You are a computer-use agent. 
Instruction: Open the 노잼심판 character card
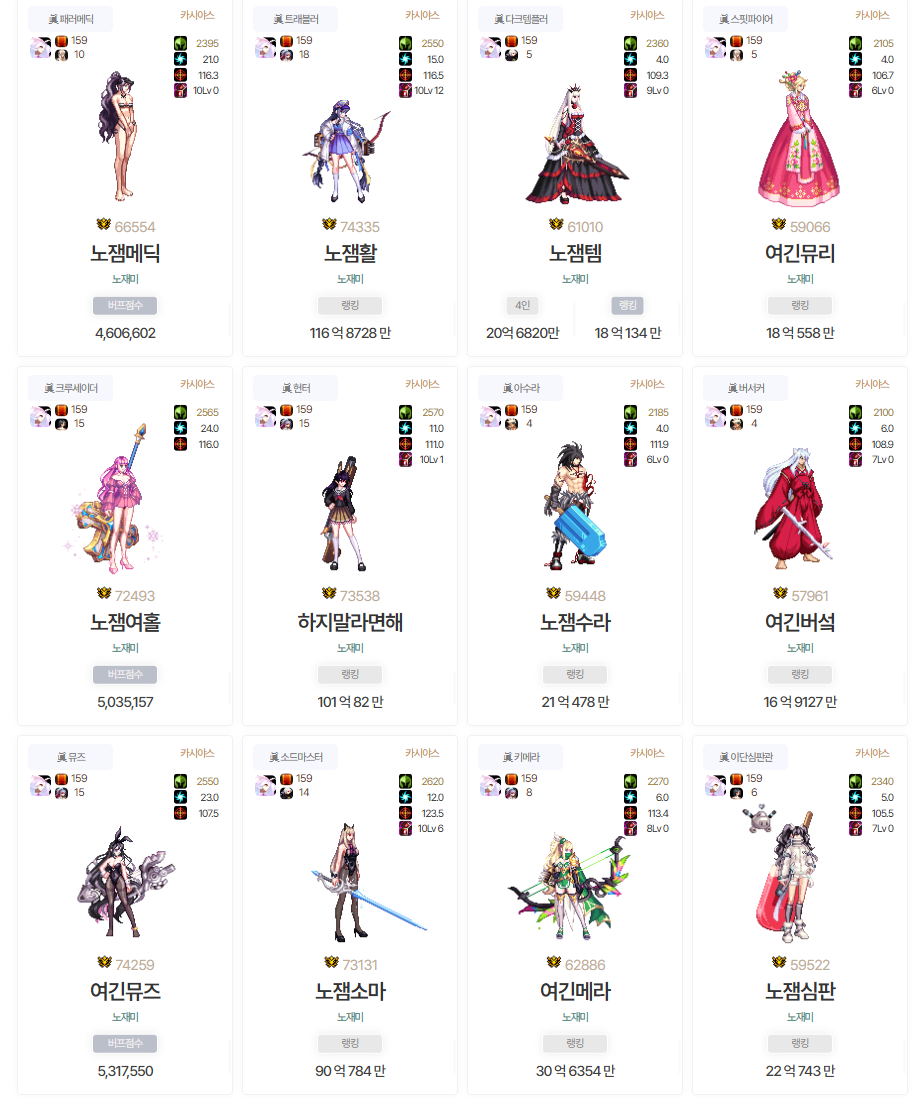pyautogui.click(x=800, y=991)
